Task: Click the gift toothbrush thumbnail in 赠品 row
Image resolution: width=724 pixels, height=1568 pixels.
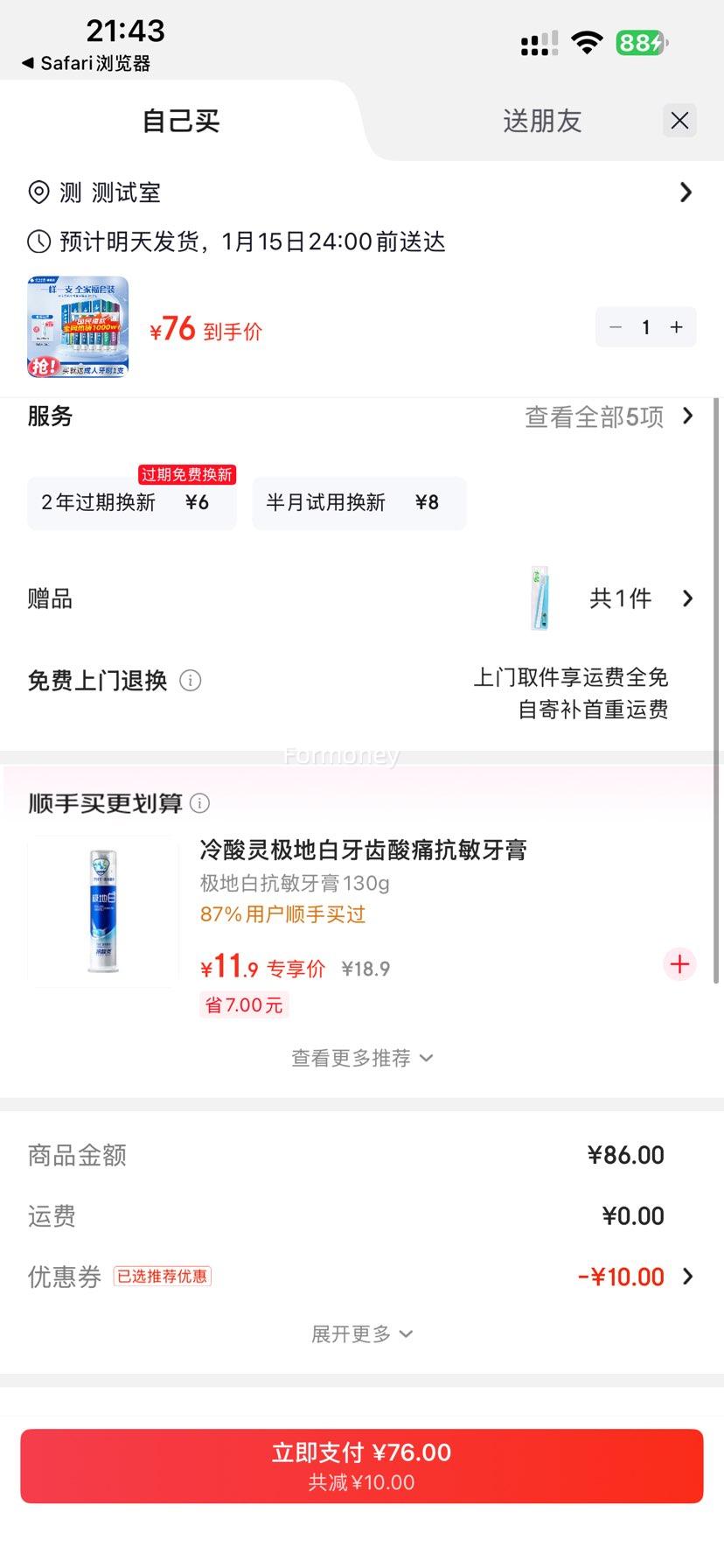Action: click(x=540, y=598)
